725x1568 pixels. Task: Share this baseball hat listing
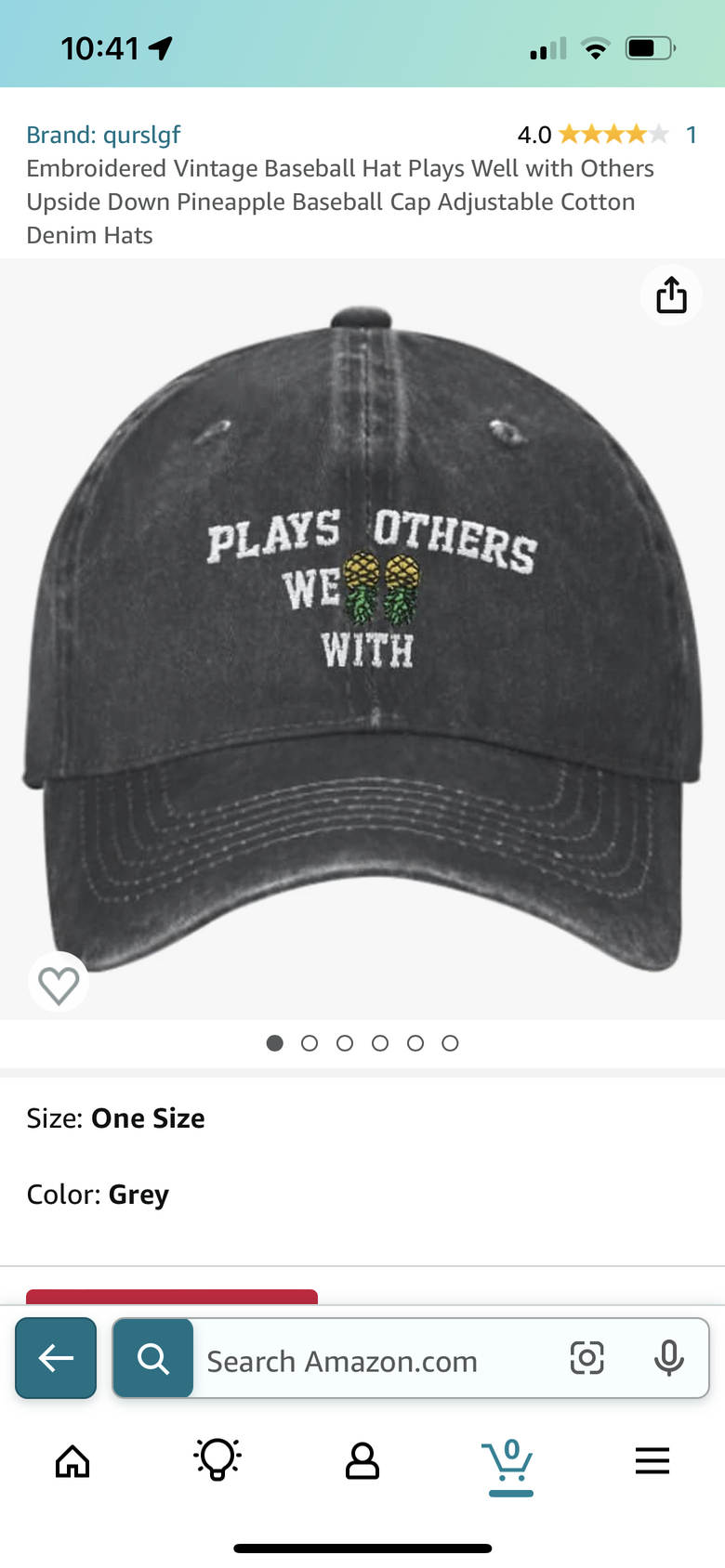point(671,296)
